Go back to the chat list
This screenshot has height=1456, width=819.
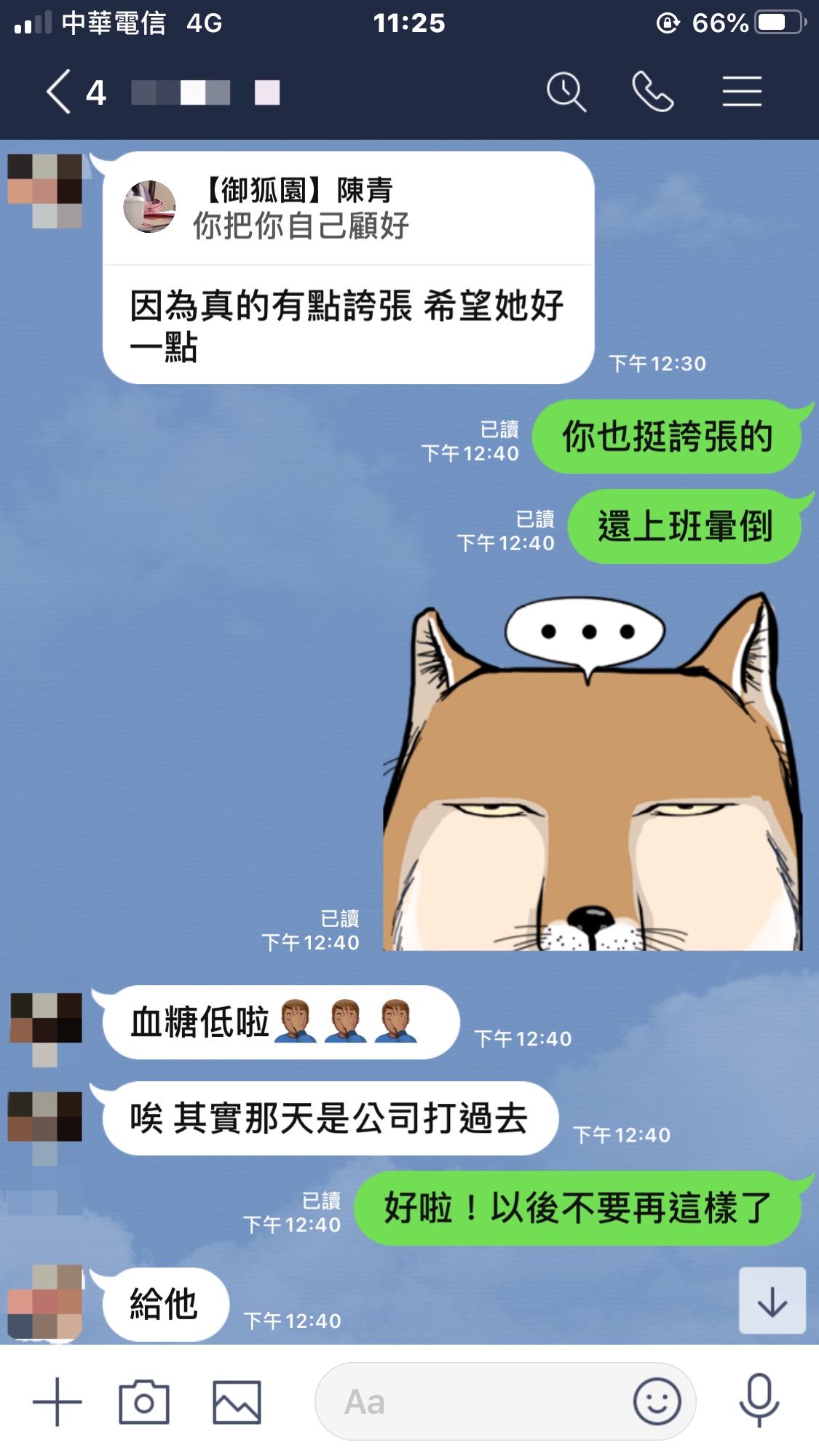[60, 92]
